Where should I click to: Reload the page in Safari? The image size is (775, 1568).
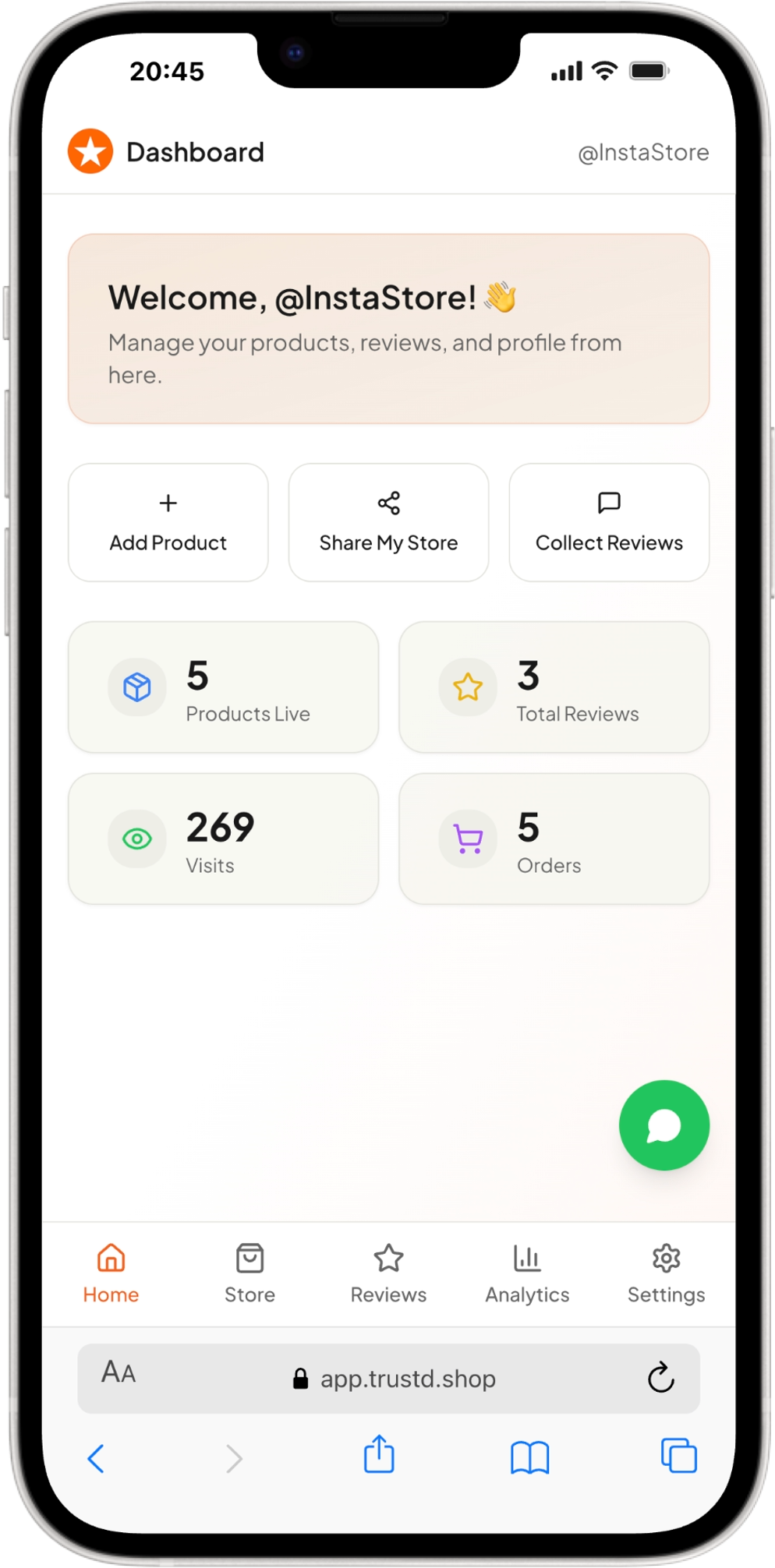coord(660,1378)
